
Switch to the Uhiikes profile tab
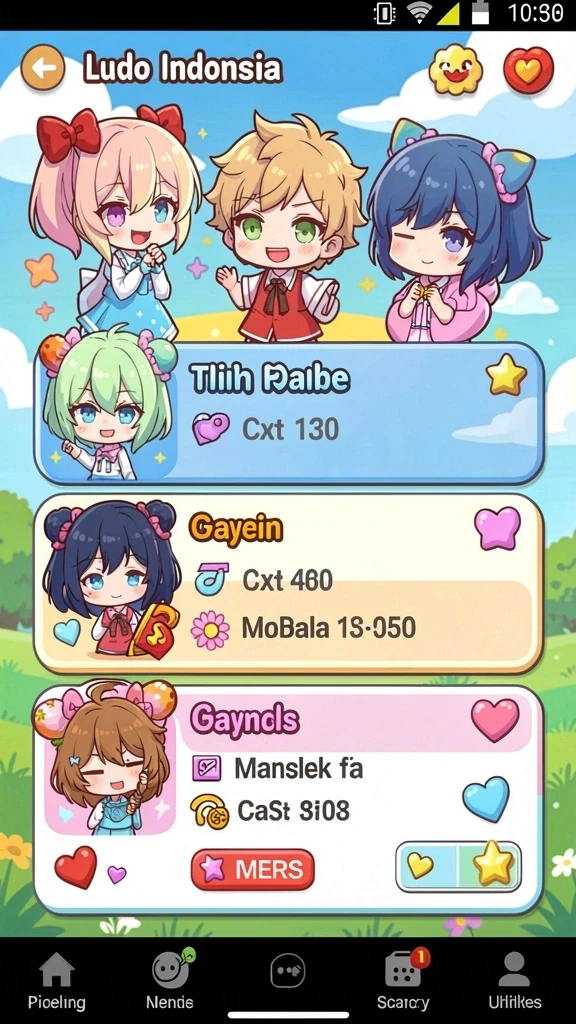pos(515,980)
